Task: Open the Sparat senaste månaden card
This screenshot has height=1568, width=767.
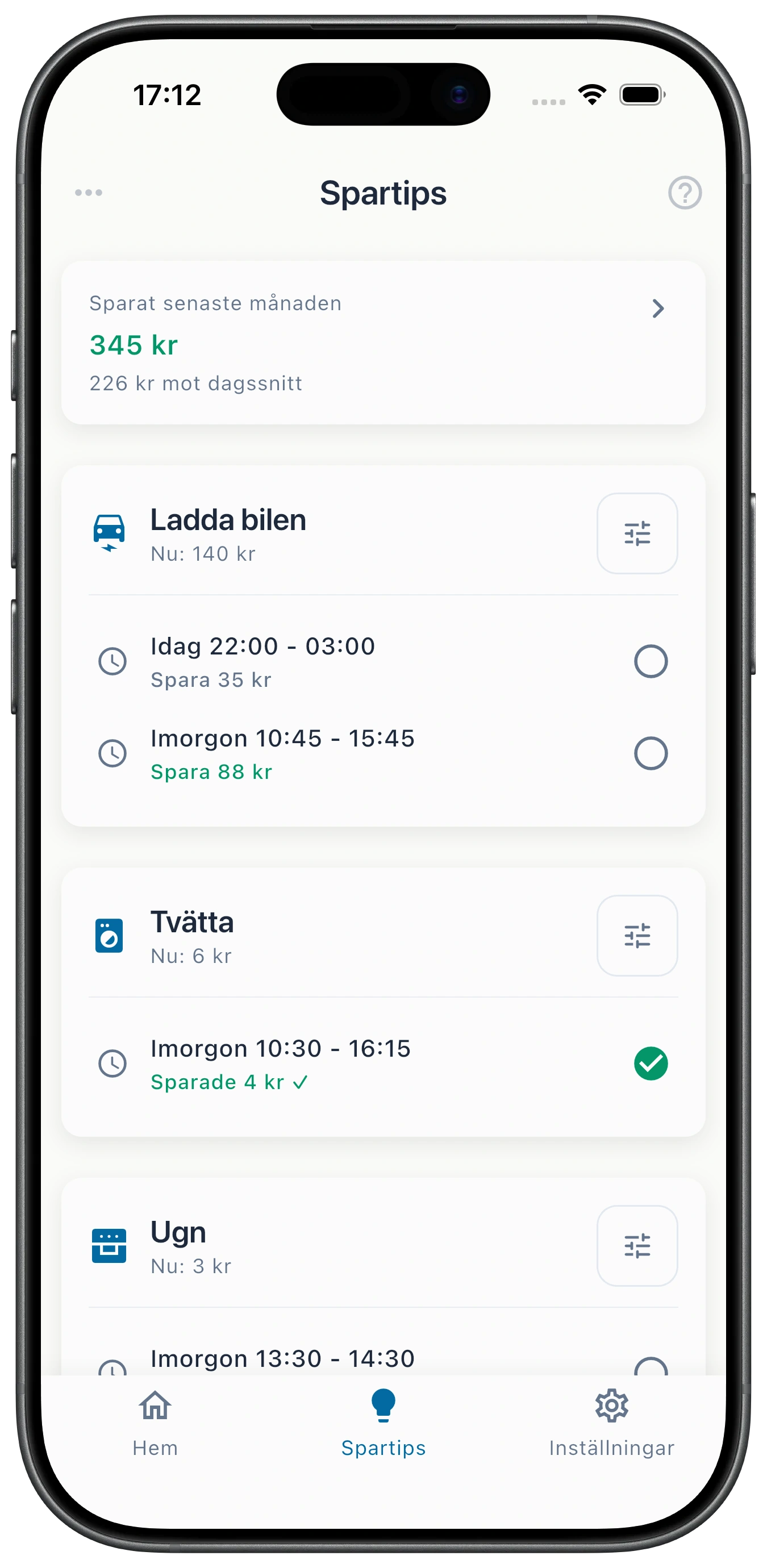Action: (383, 343)
